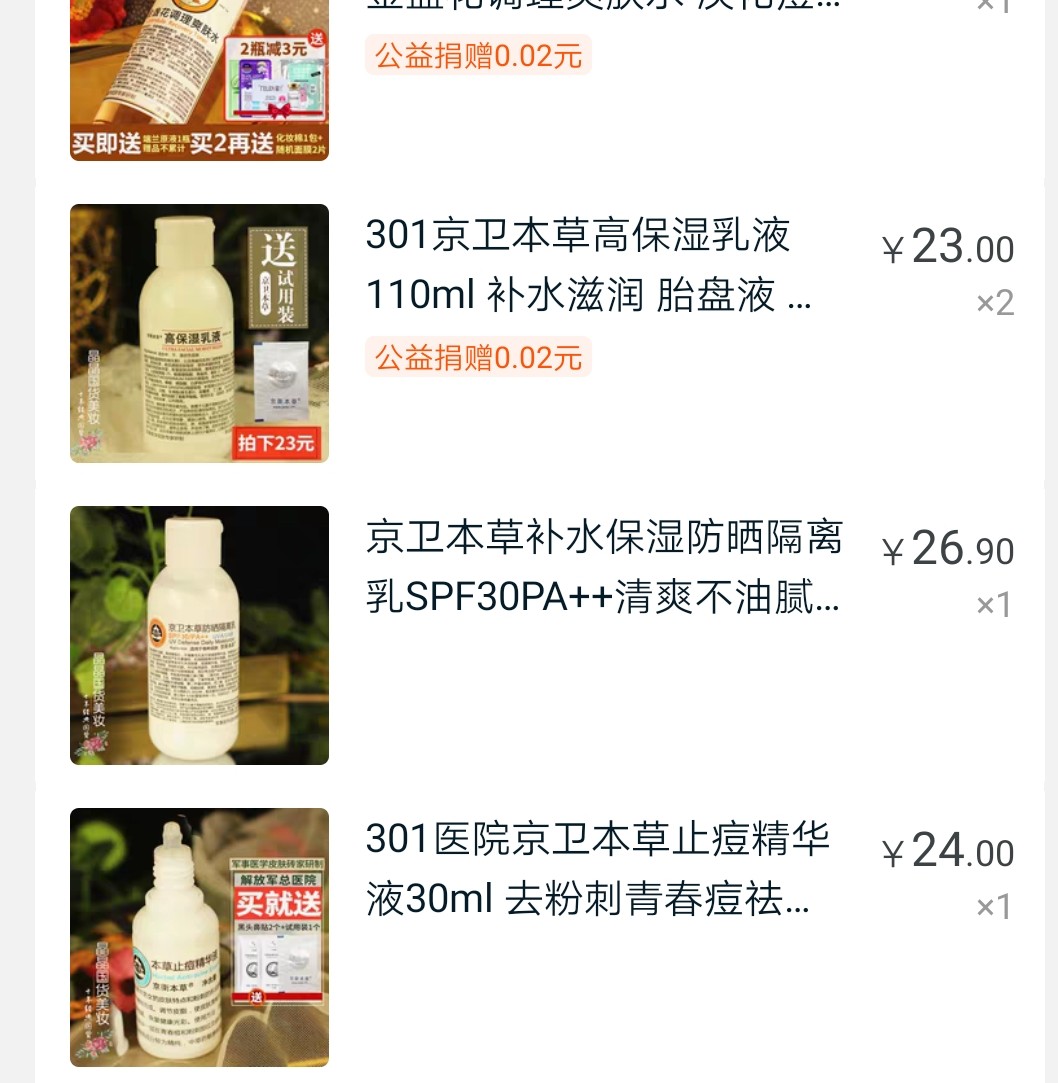Image resolution: width=1058 pixels, height=1083 pixels.
Task: Click the ×1 quantity of the acne serum
Action: click(x=993, y=906)
